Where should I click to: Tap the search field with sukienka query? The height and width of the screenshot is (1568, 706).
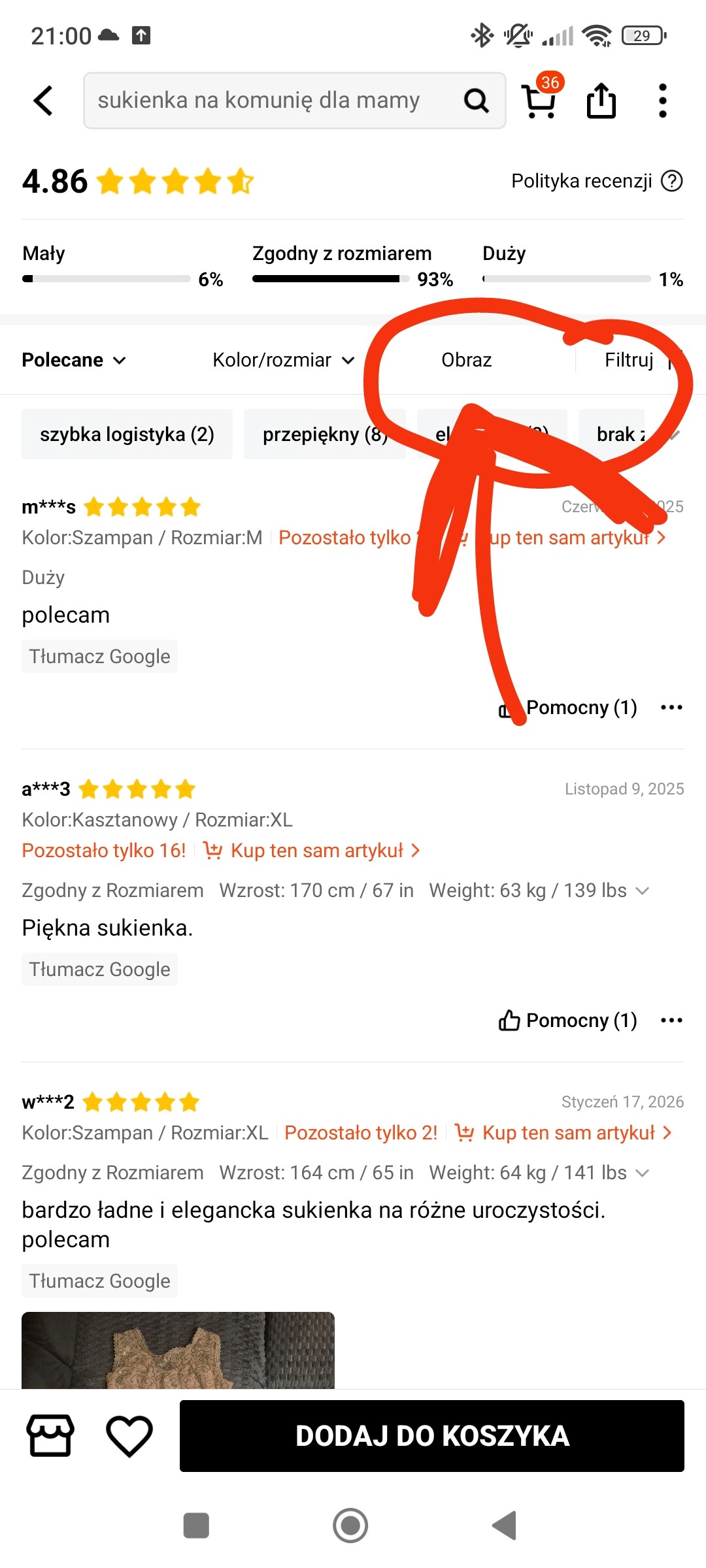(275, 101)
